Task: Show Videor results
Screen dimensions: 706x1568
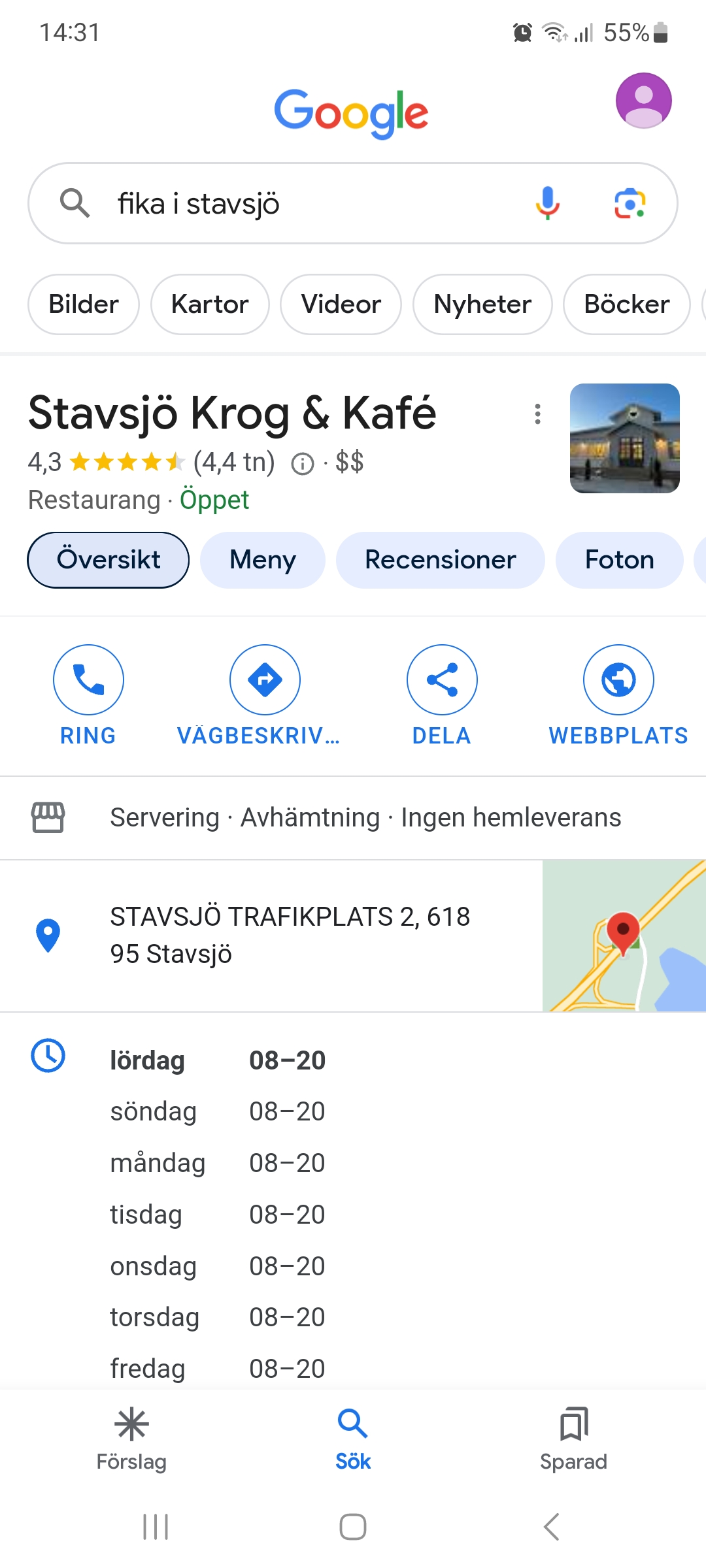Action: coord(341,304)
